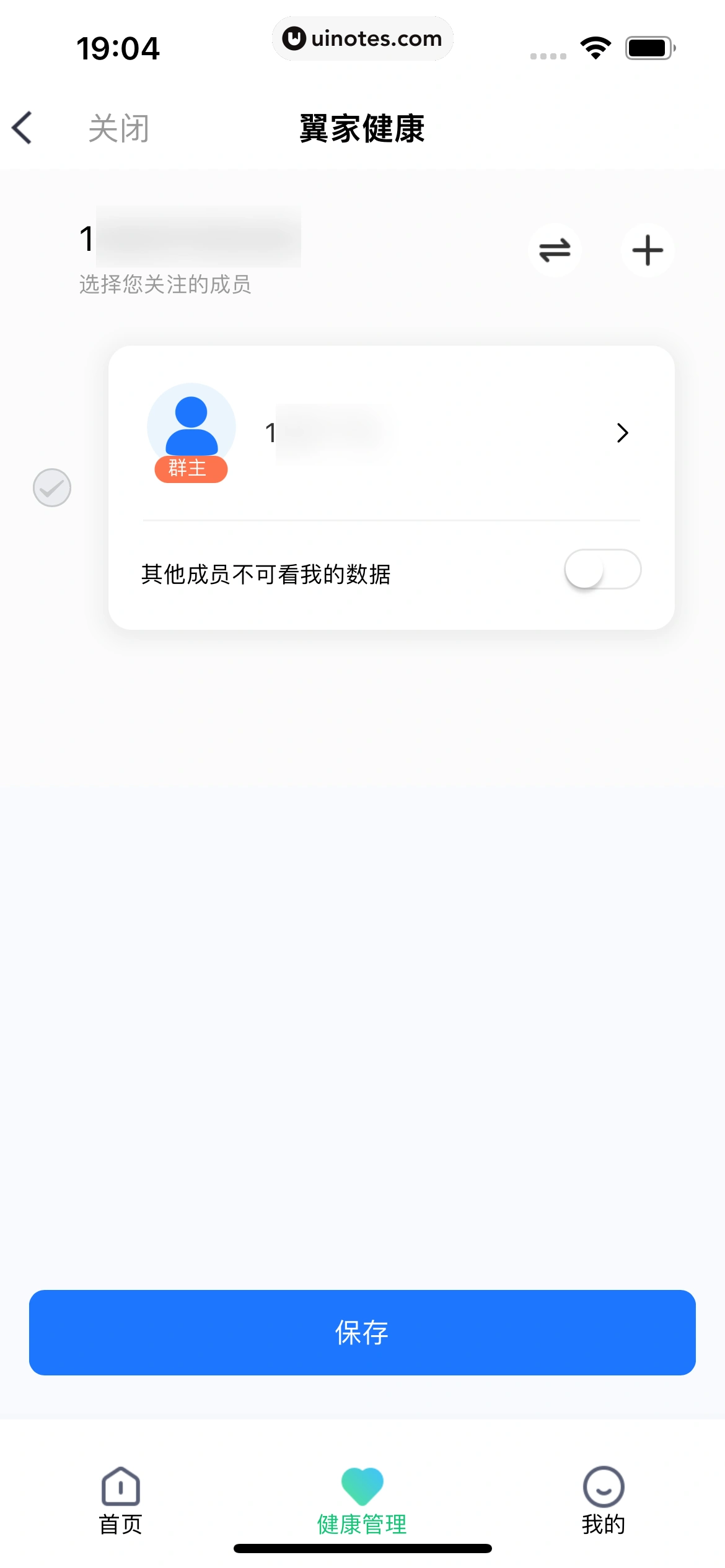Tap the 保存 button
Screen dimensions: 725x1568
[362, 1332]
